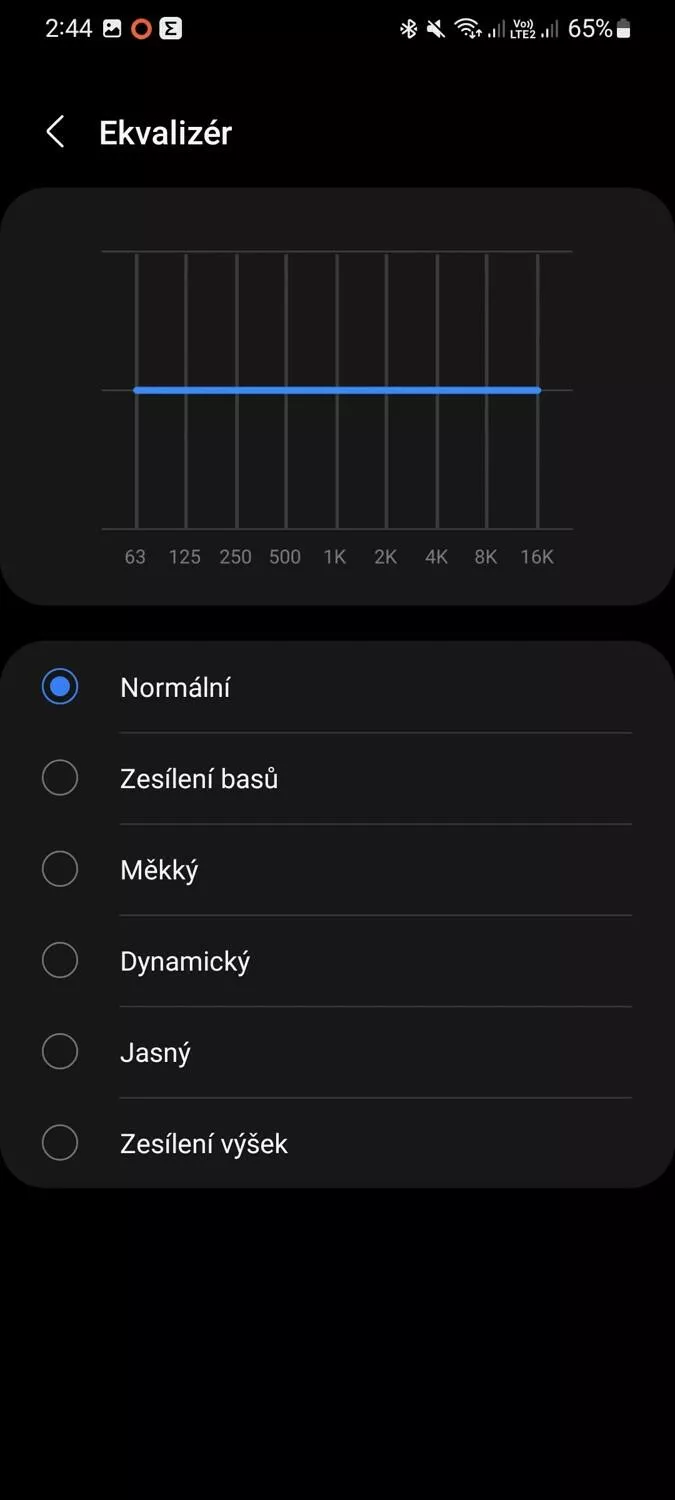Image resolution: width=675 pixels, height=1500 pixels.
Task: Enable the Zesílení výšek preset
Action: click(x=337, y=1143)
